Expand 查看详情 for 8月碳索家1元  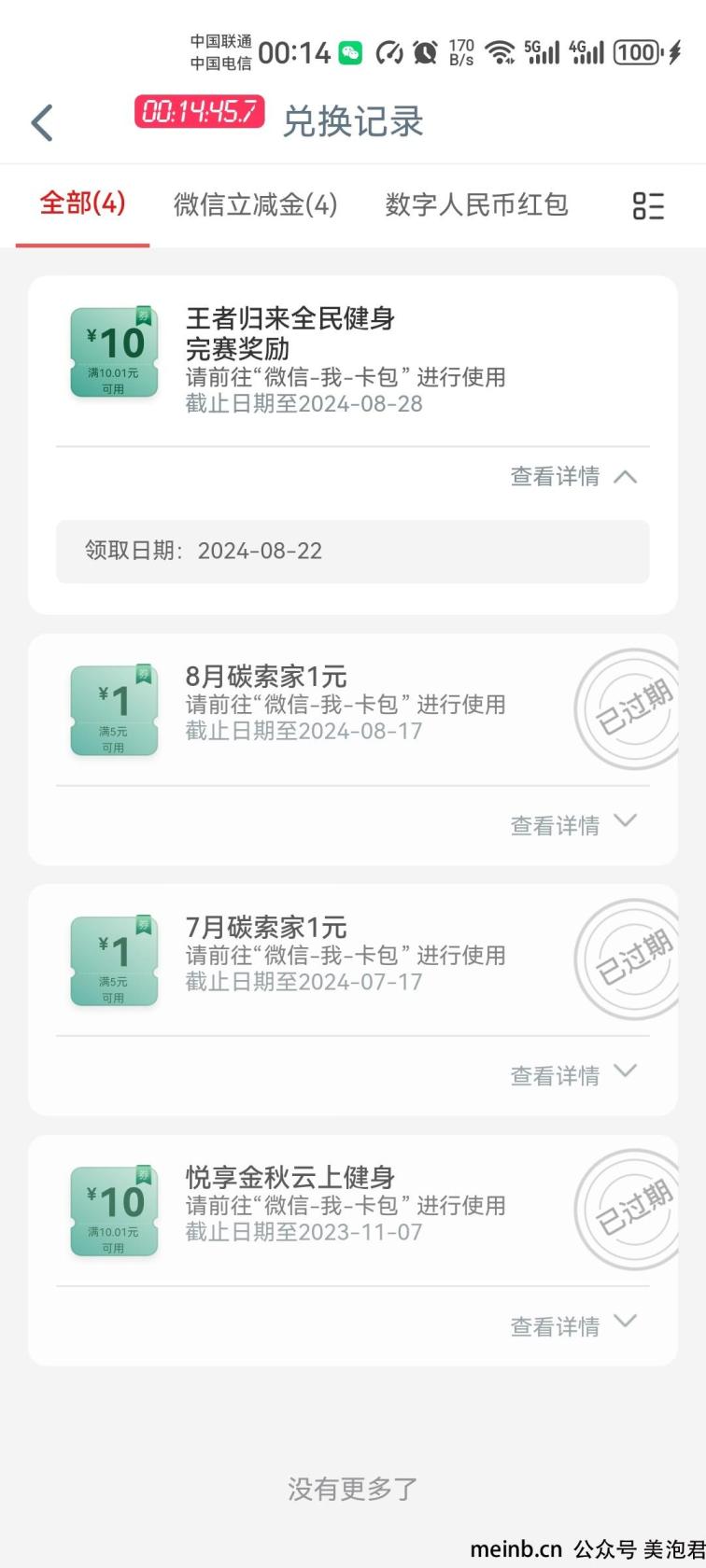(x=573, y=825)
